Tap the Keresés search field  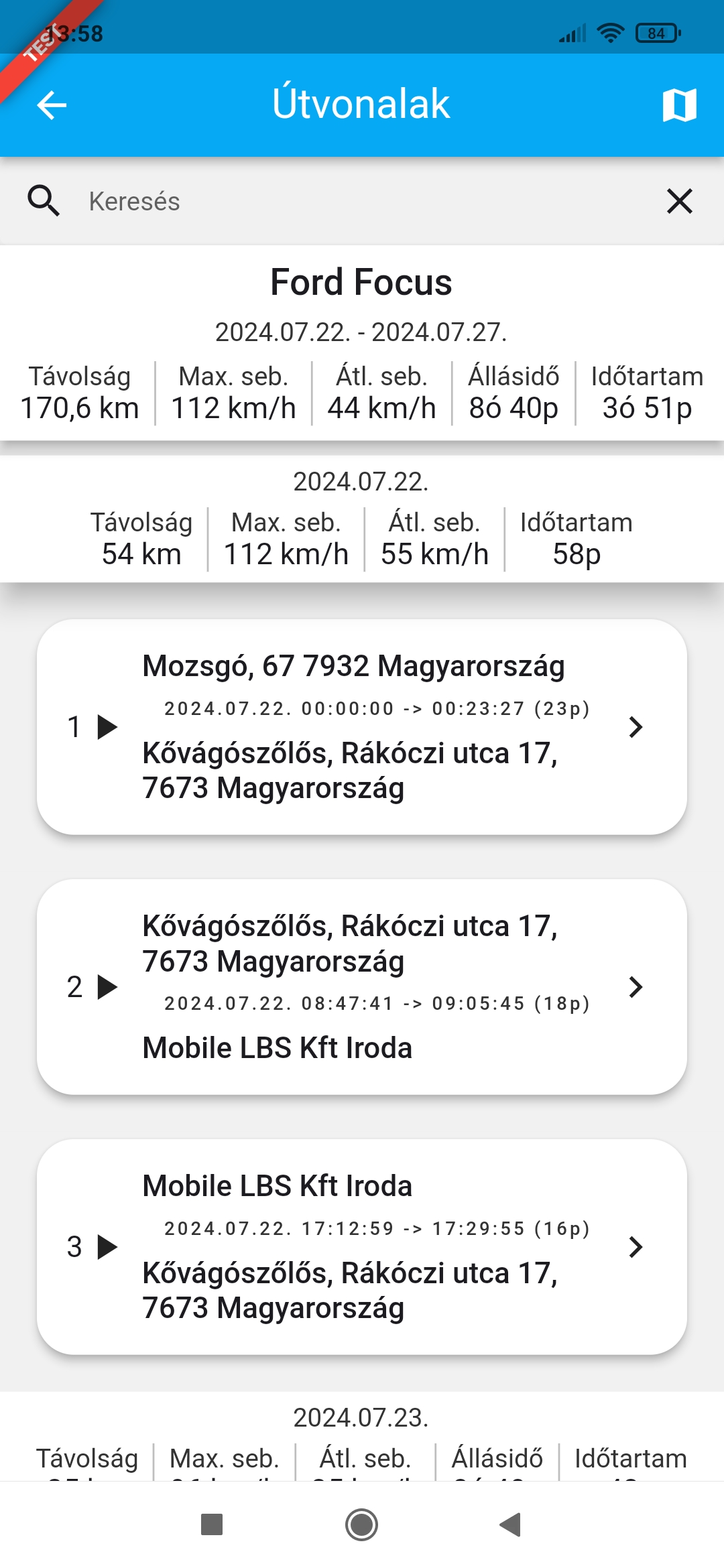click(362, 201)
